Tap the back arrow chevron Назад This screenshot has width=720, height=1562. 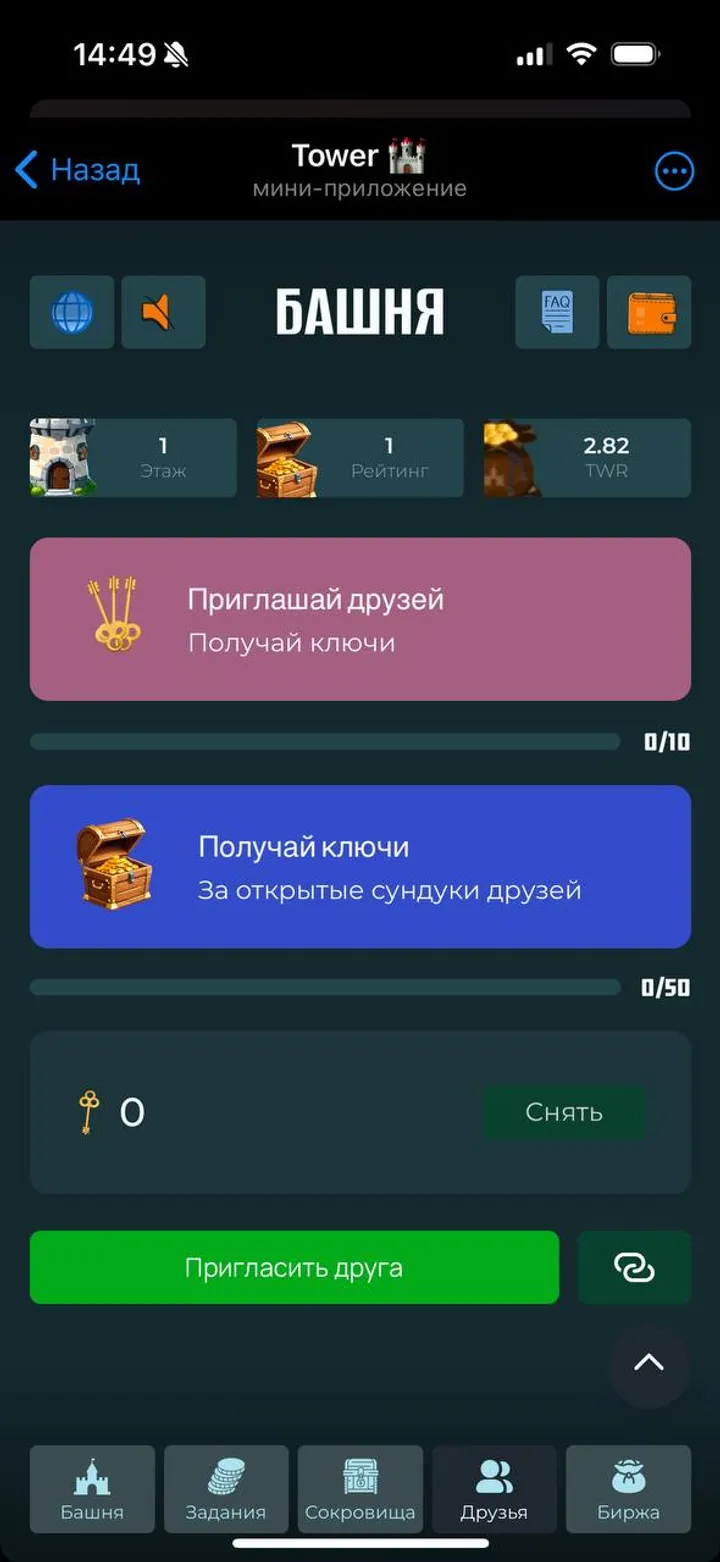tap(25, 170)
